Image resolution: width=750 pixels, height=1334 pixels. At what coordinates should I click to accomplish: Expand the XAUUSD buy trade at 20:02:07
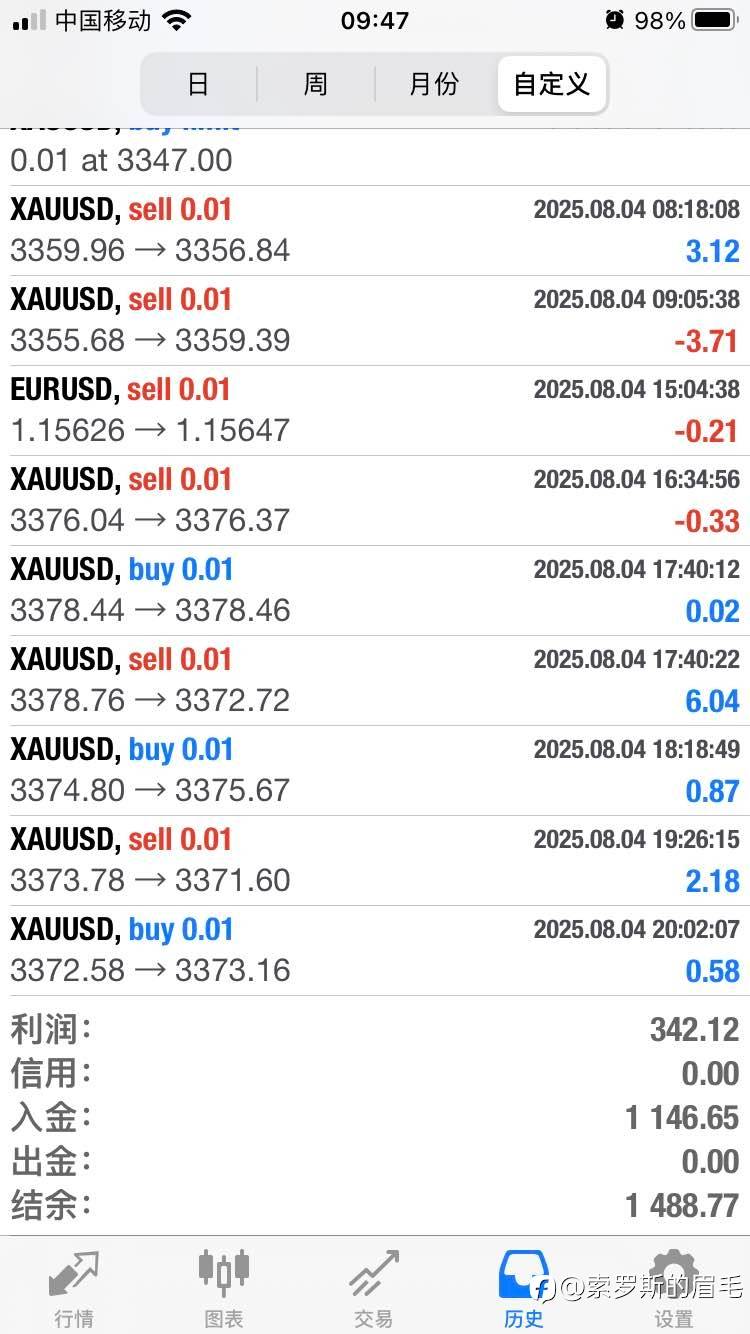tap(375, 950)
